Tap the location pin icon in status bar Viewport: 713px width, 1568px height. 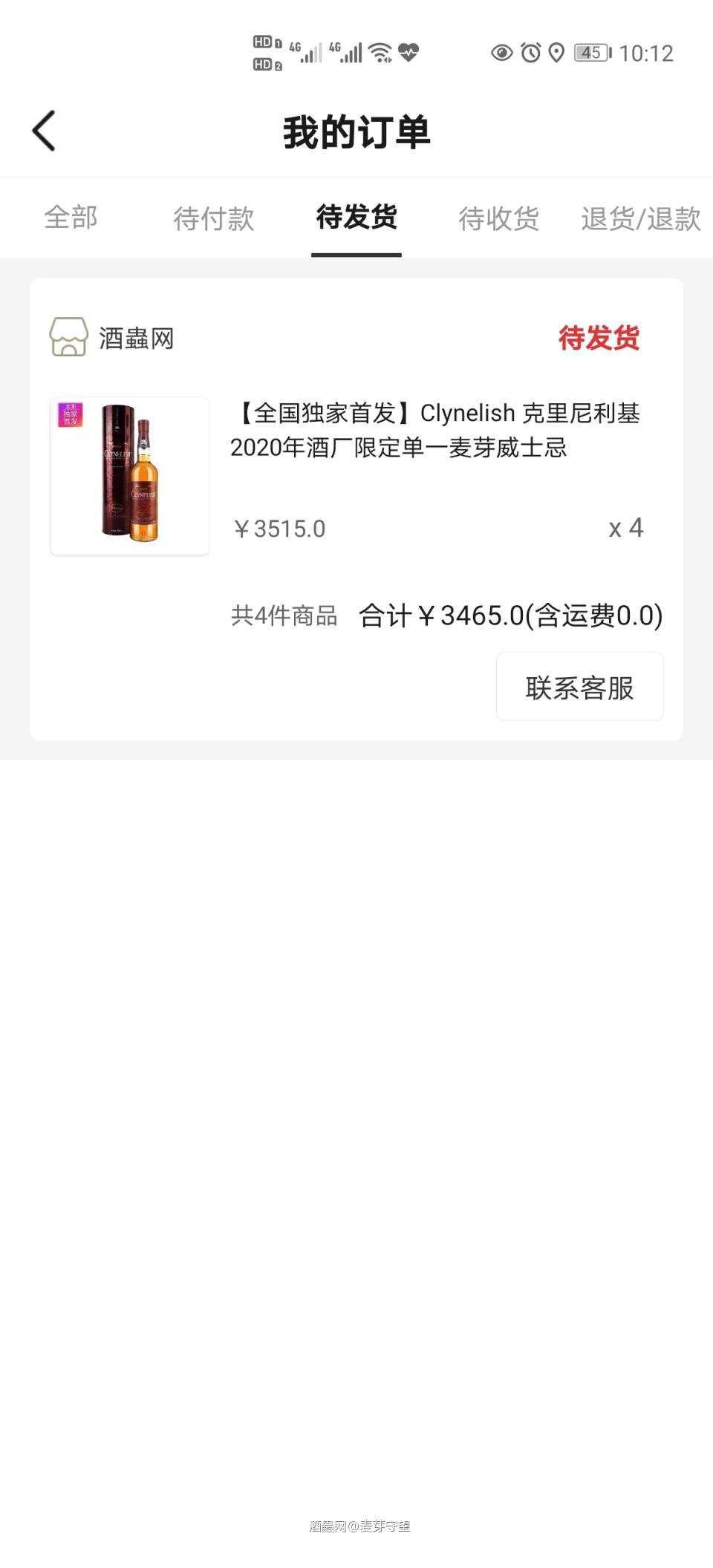557,53
